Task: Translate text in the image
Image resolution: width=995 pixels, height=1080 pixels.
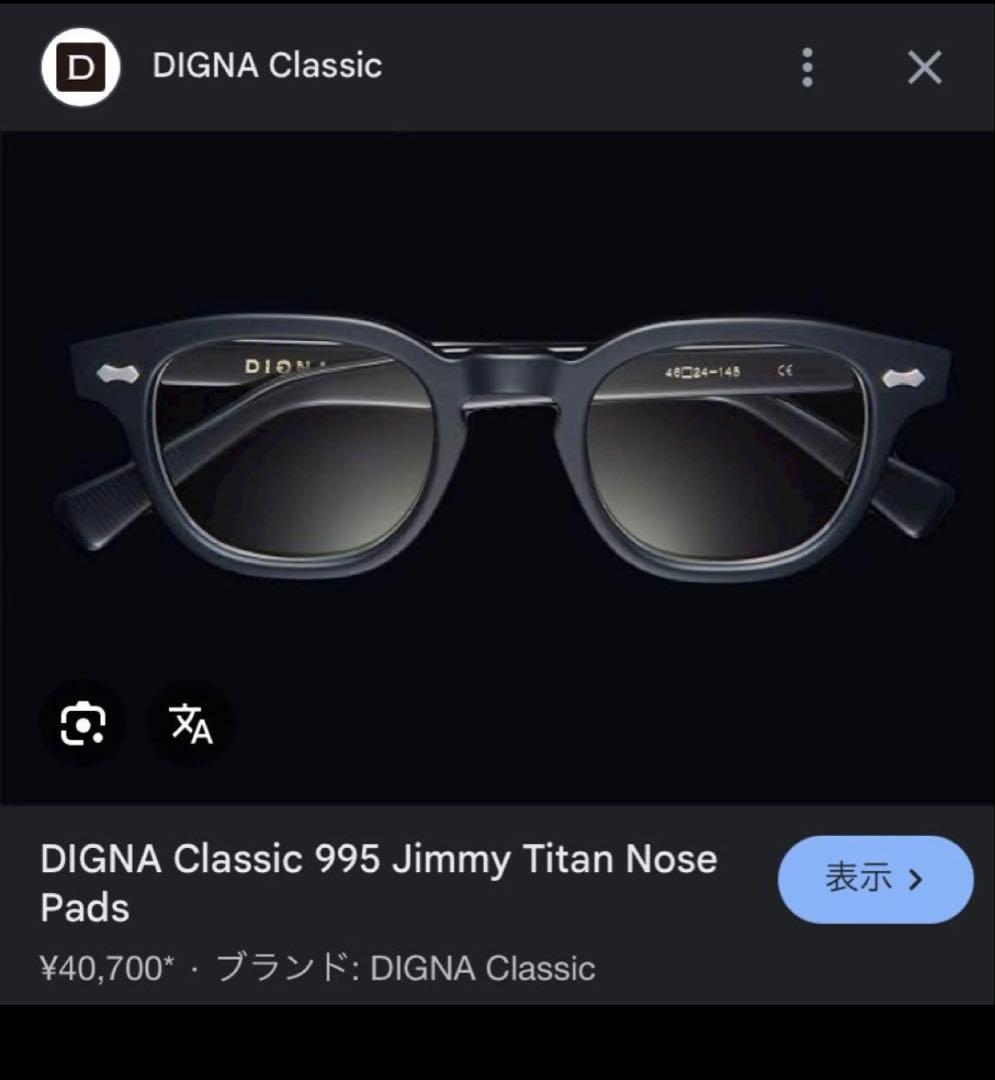Action: 191,722
